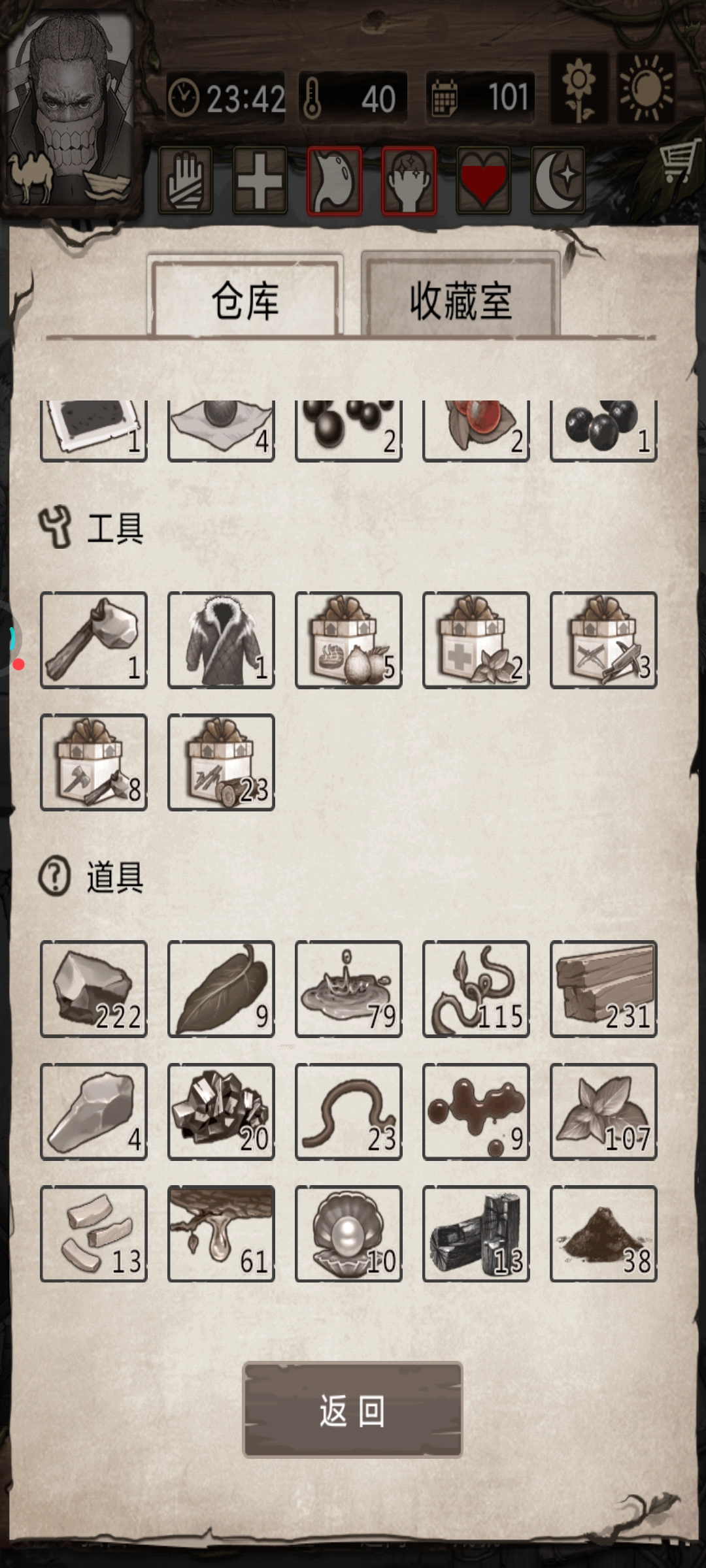The image size is (706, 1568).
Task: Select the wood planks with count 231
Action: point(603,988)
